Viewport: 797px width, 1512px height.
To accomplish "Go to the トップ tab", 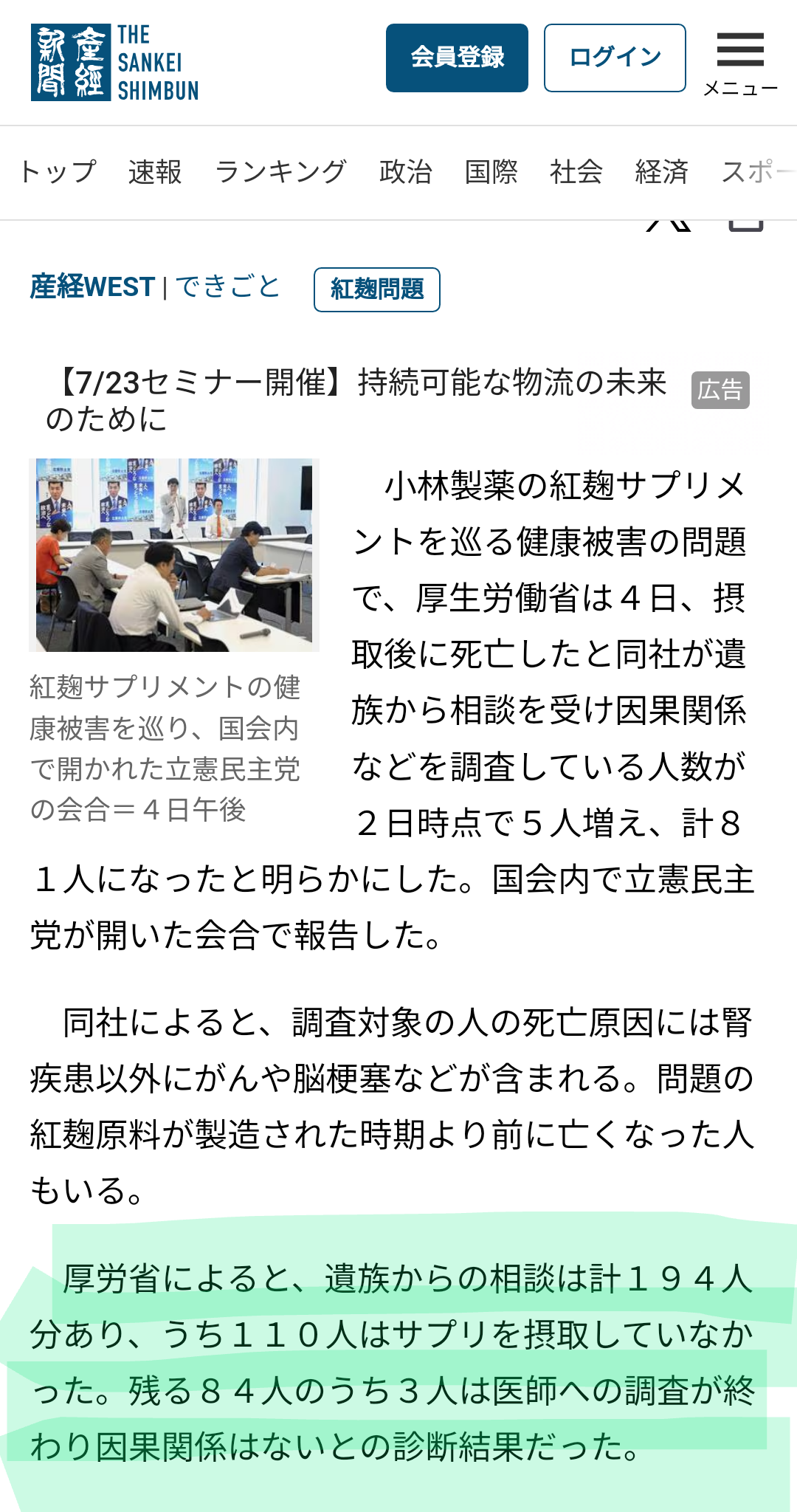I will tap(58, 172).
